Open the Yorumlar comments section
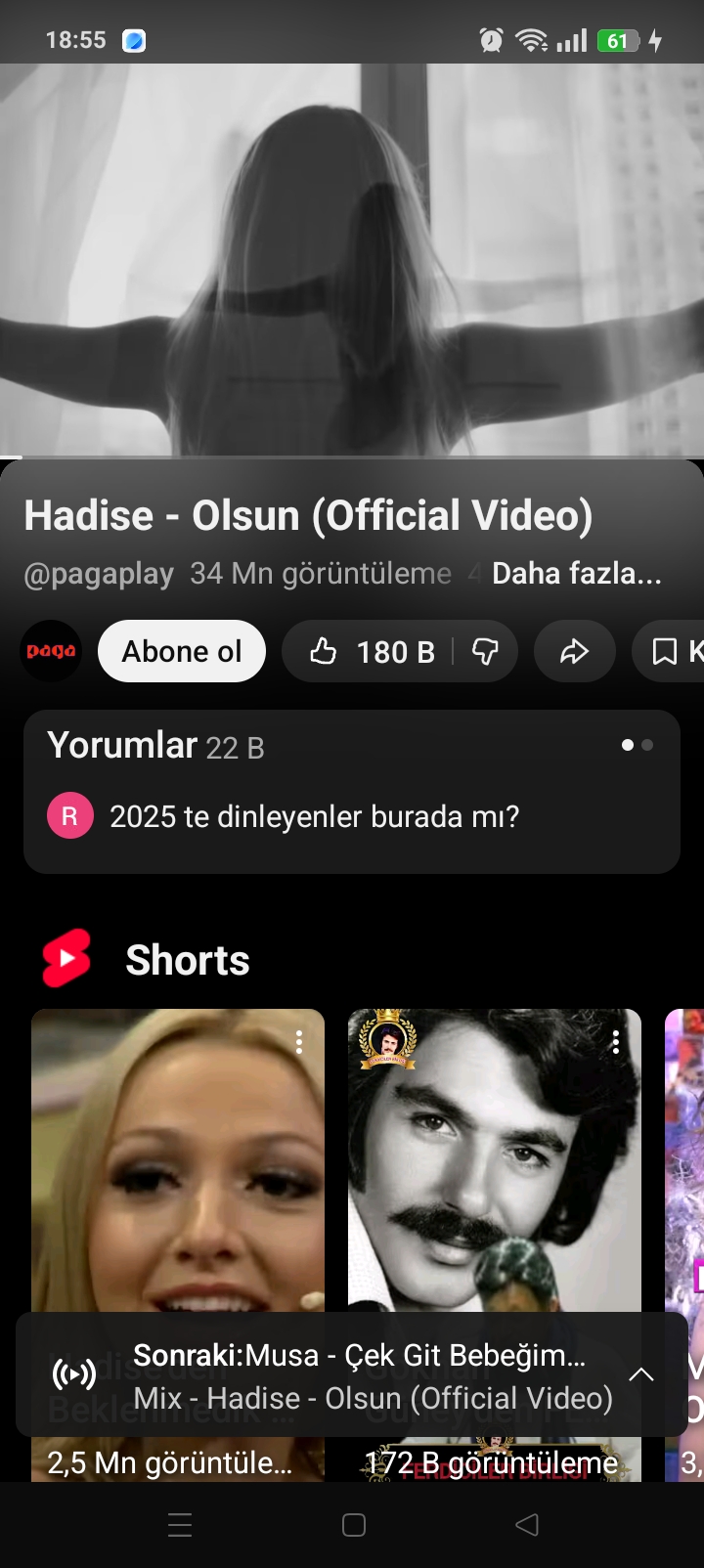The height and width of the screenshot is (1568, 704). [x=351, y=791]
